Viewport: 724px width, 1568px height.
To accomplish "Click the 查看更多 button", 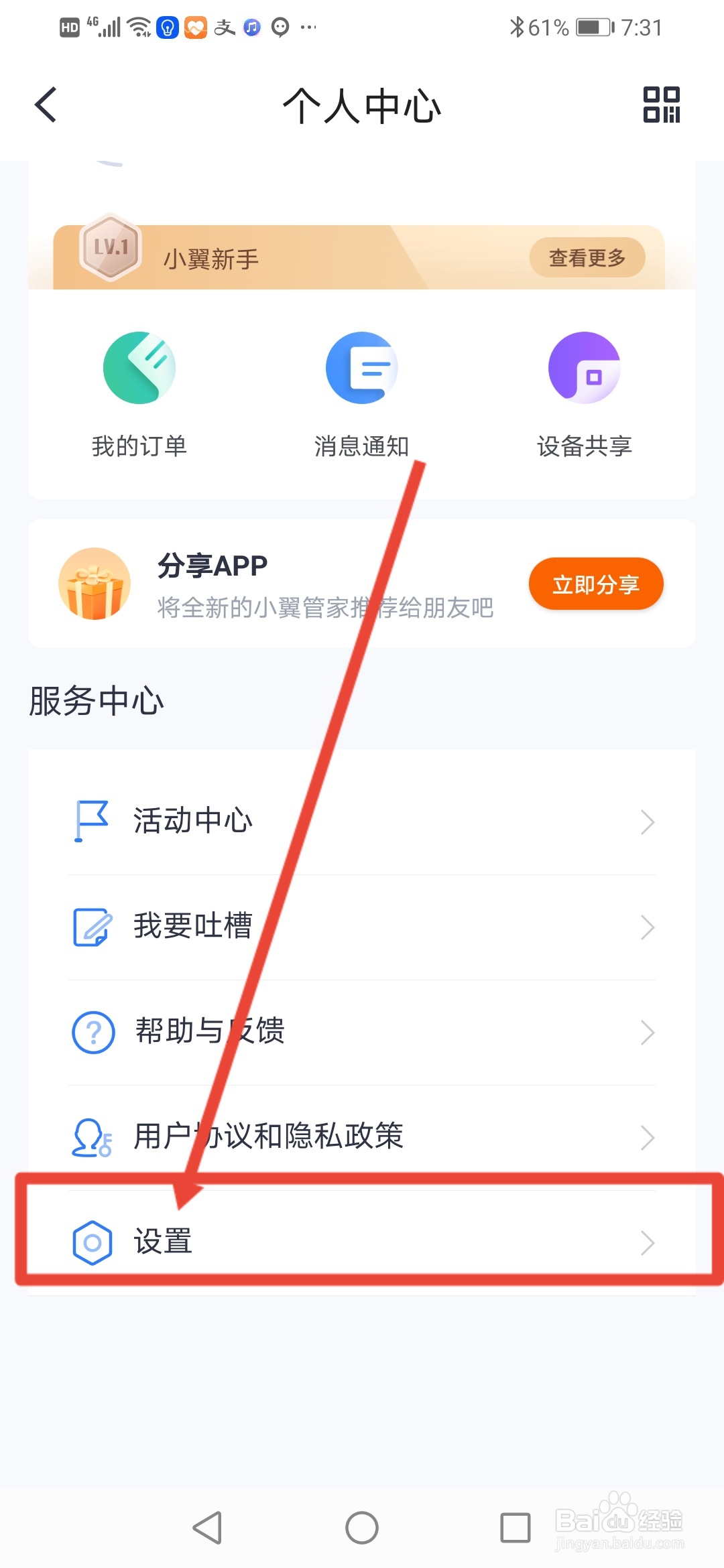I will (587, 257).
